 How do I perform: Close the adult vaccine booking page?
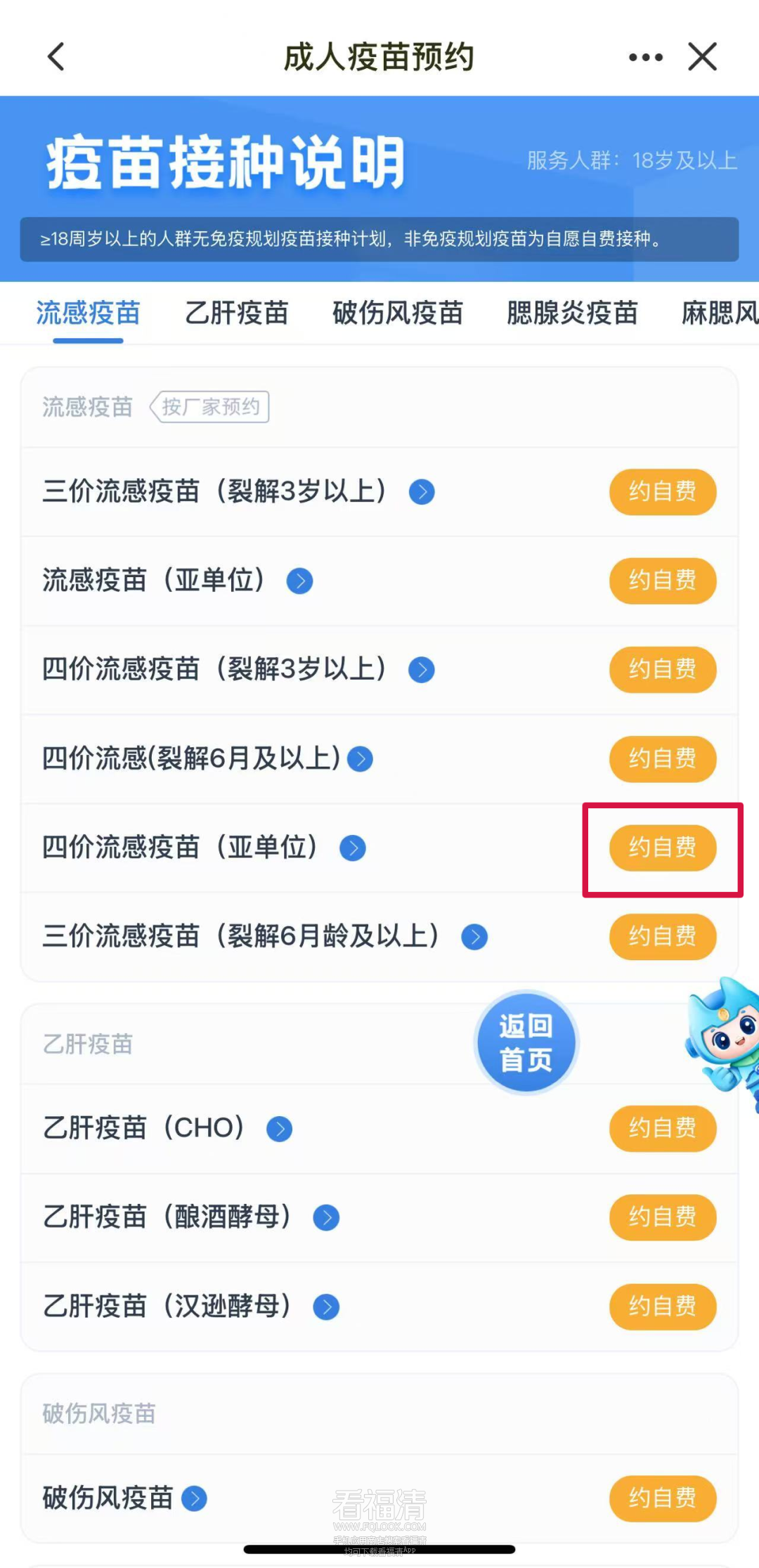click(x=702, y=57)
